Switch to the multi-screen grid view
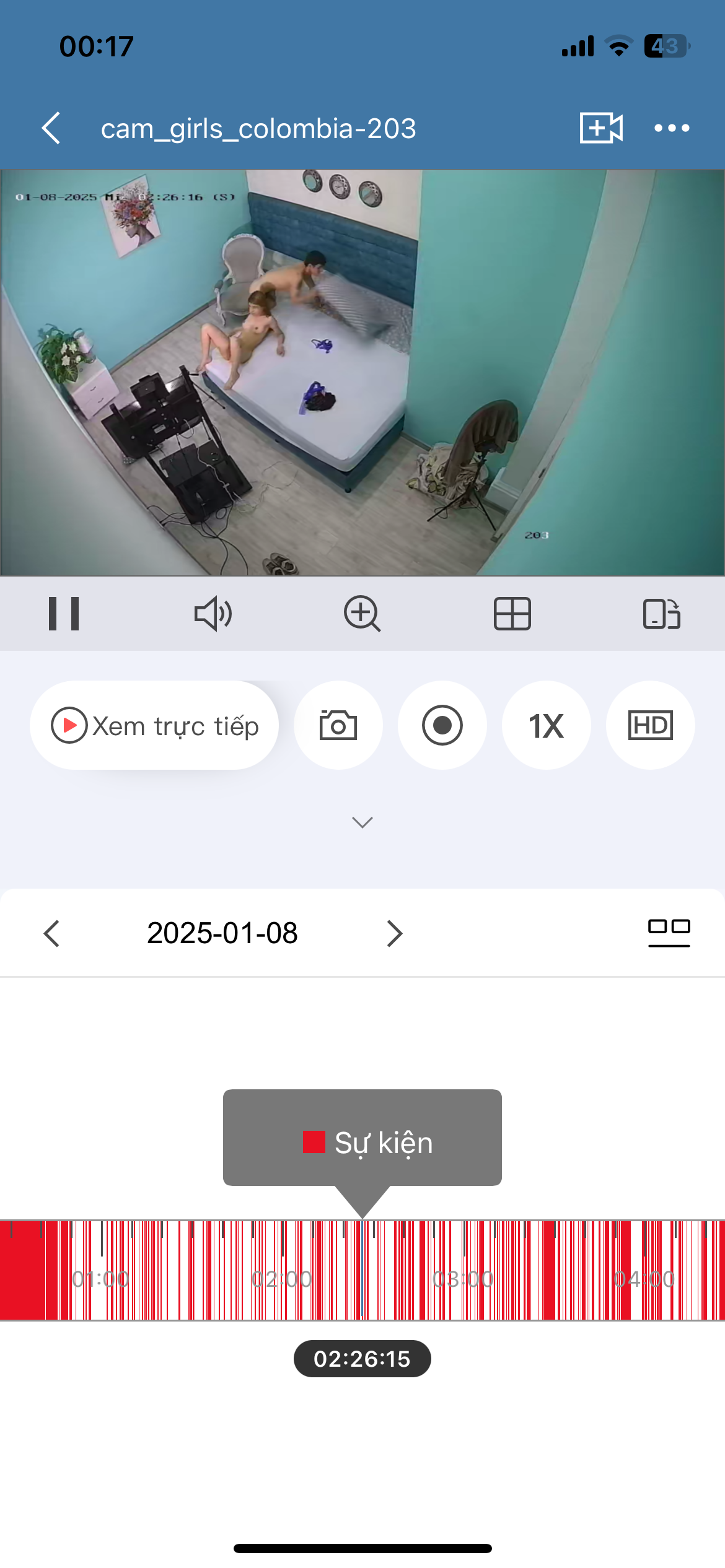This screenshot has width=725, height=1568. pyautogui.click(x=512, y=614)
